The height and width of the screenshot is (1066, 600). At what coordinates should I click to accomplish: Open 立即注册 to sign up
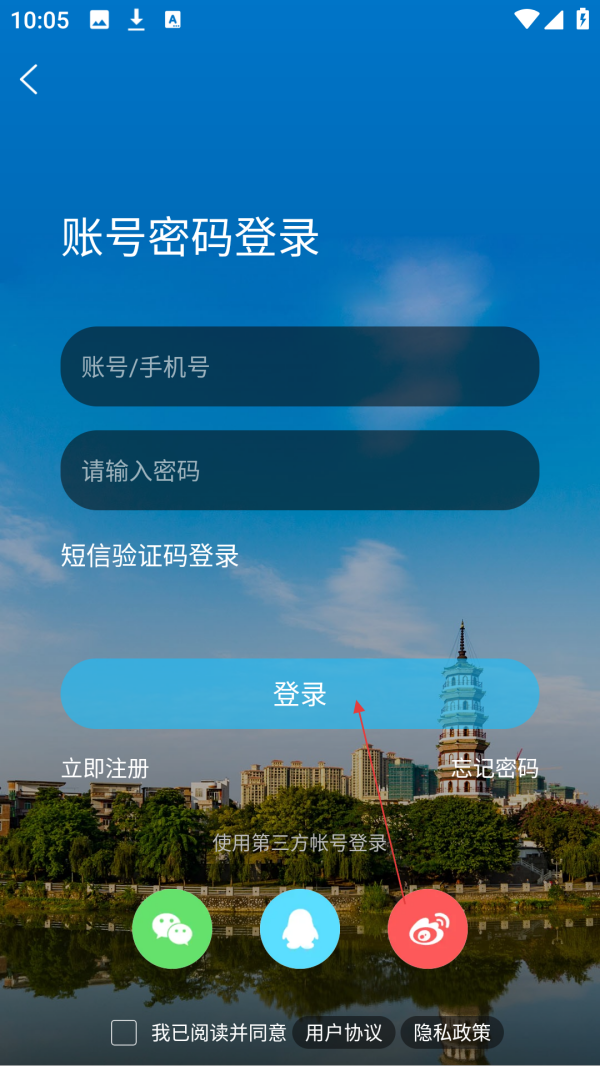point(105,768)
